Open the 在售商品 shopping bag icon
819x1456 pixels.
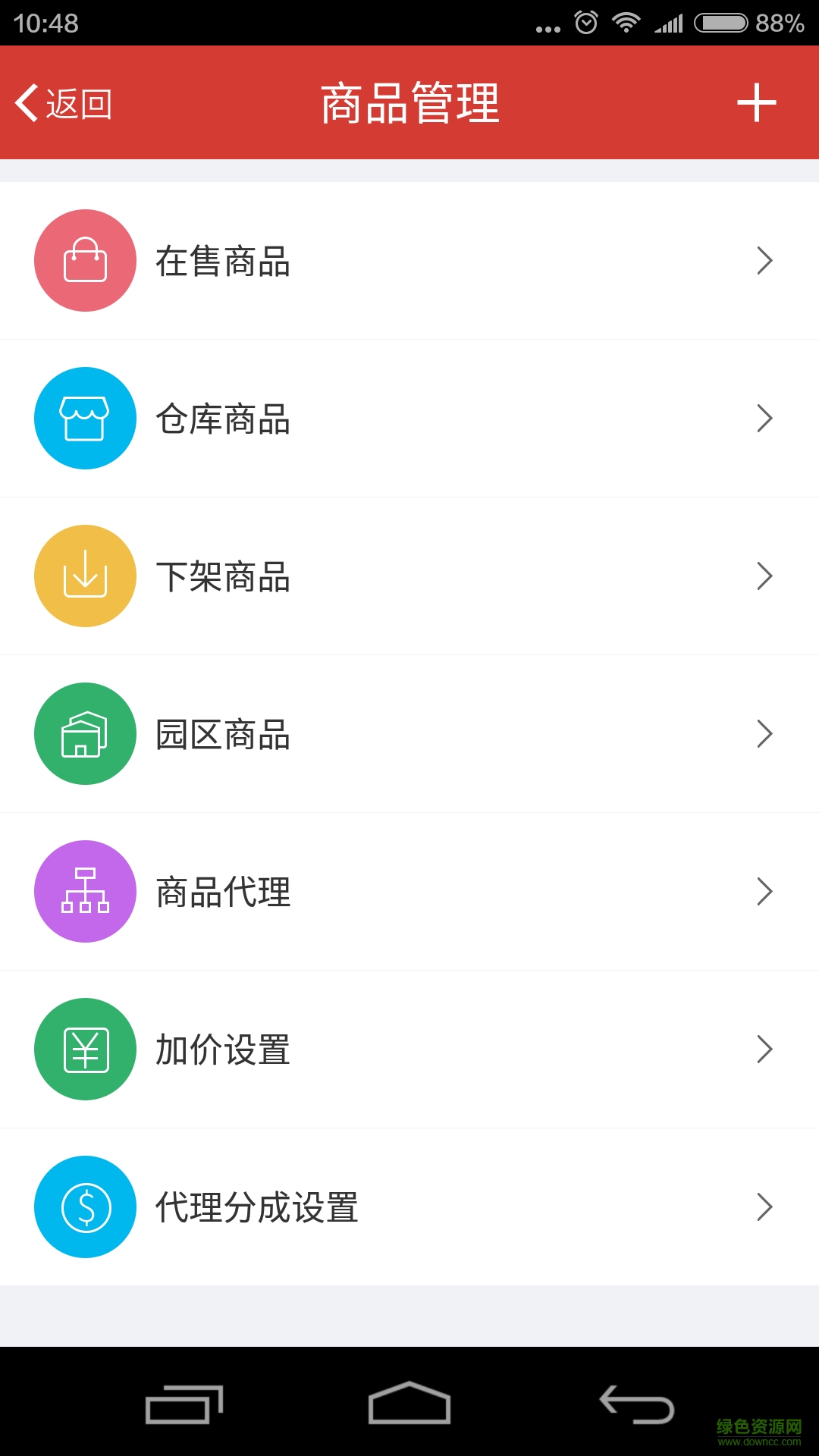click(85, 260)
